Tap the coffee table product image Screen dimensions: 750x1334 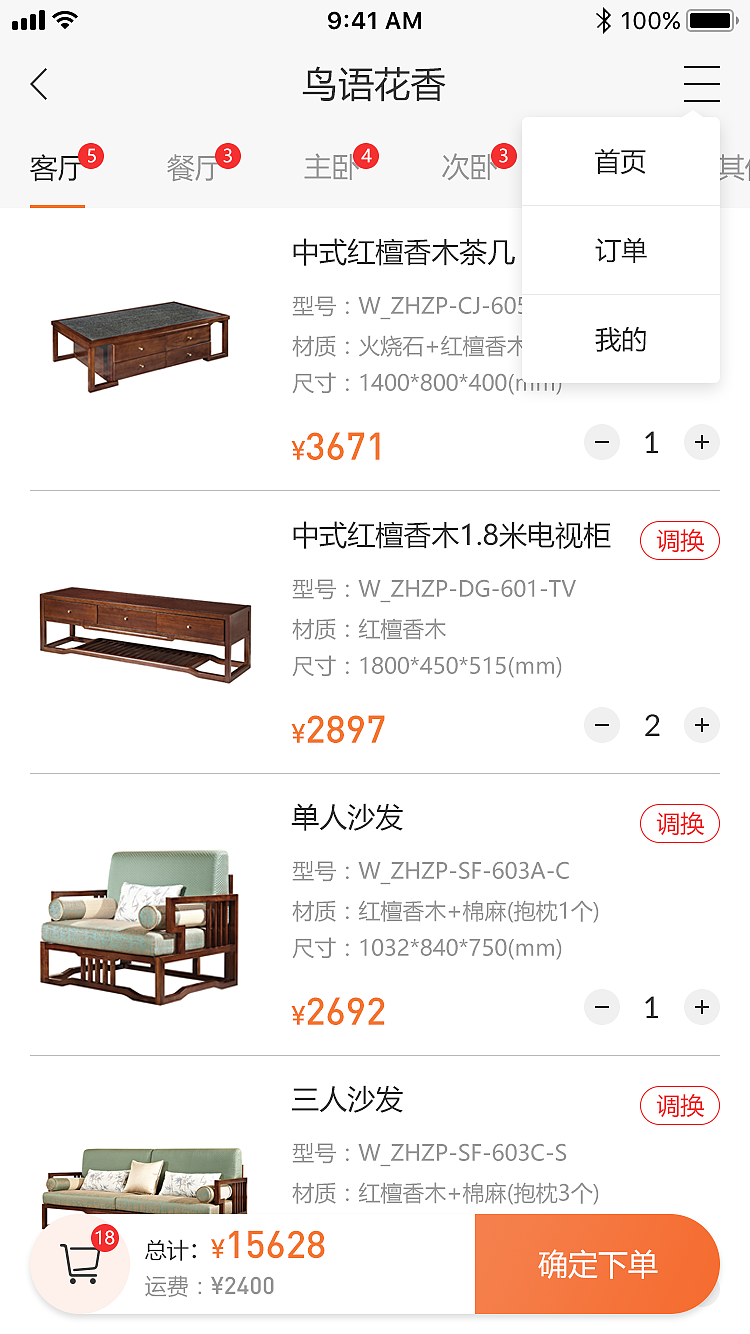[140, 340]
